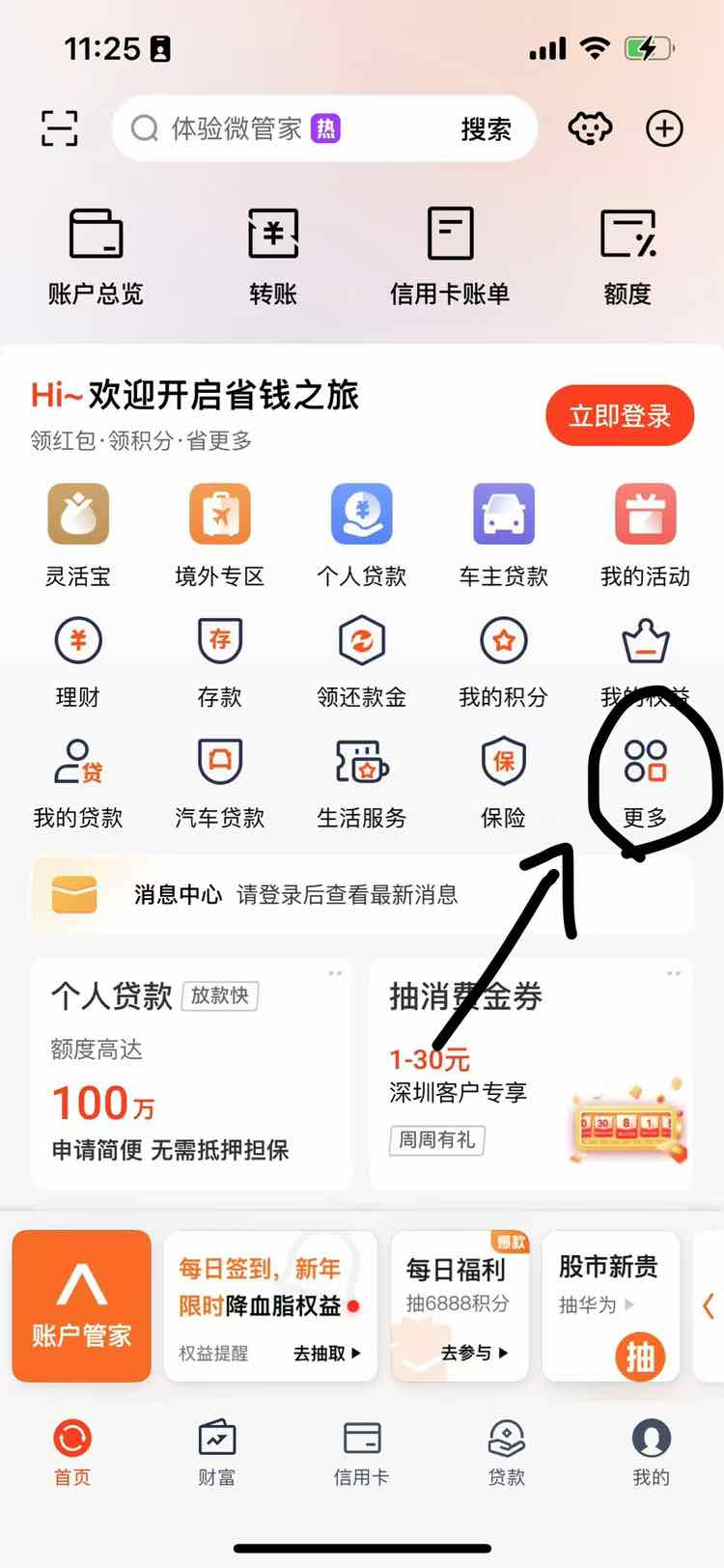Switch to the 信用卡 tab
This screenshot has height=1568, width=724.
361,1451
